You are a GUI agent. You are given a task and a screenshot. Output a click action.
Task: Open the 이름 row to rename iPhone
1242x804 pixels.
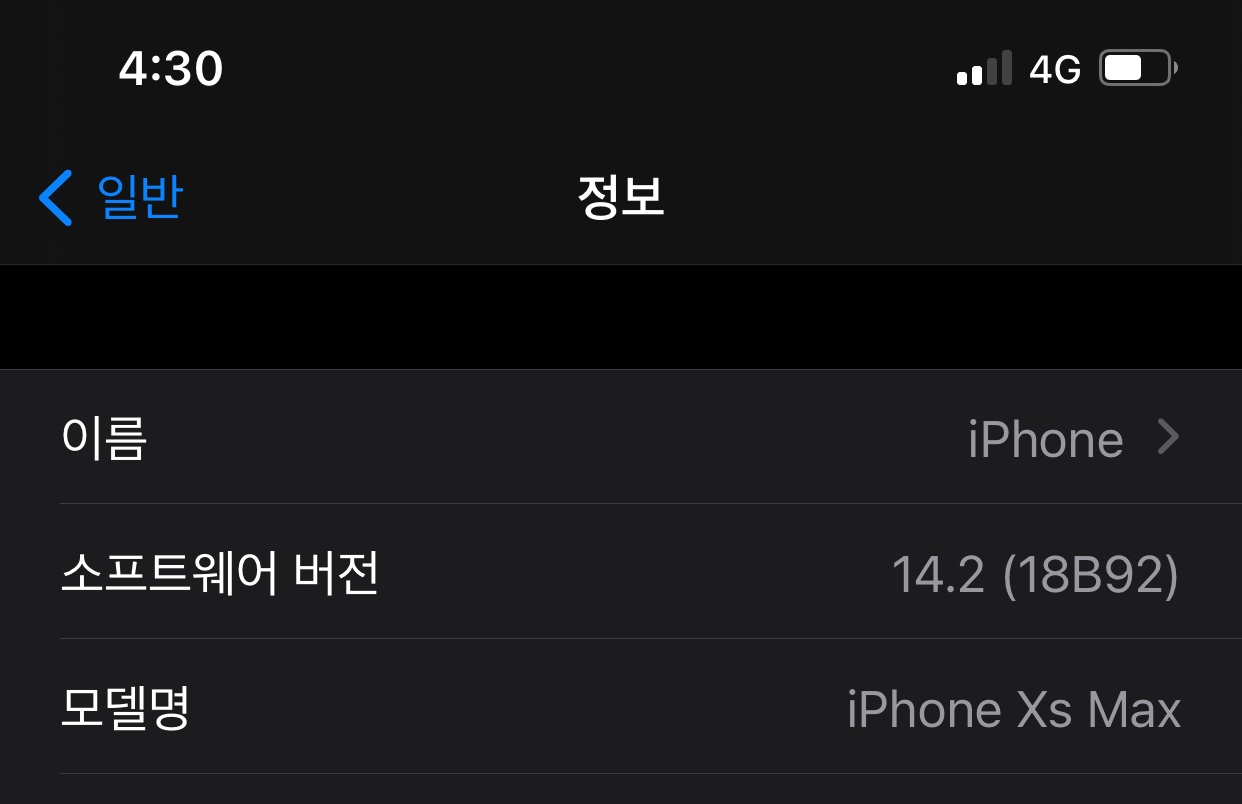click(620, 438)
